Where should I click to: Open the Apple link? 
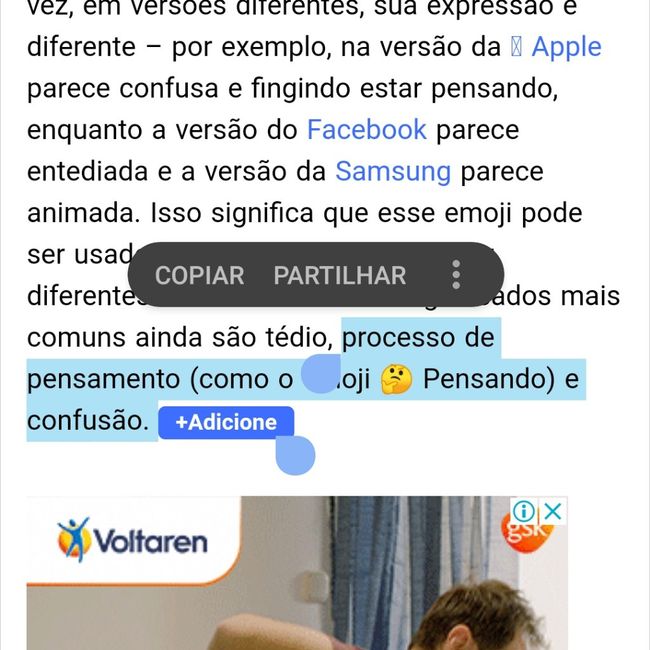(x=566, y=47)
